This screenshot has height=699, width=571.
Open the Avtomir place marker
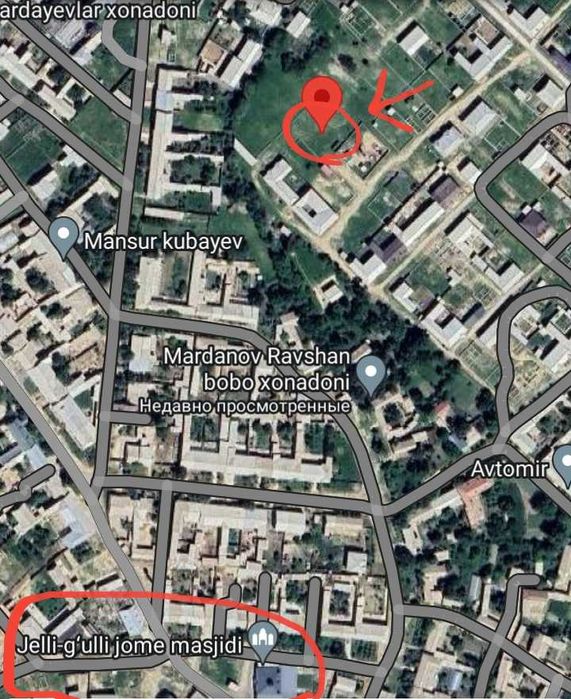[565, 467]
